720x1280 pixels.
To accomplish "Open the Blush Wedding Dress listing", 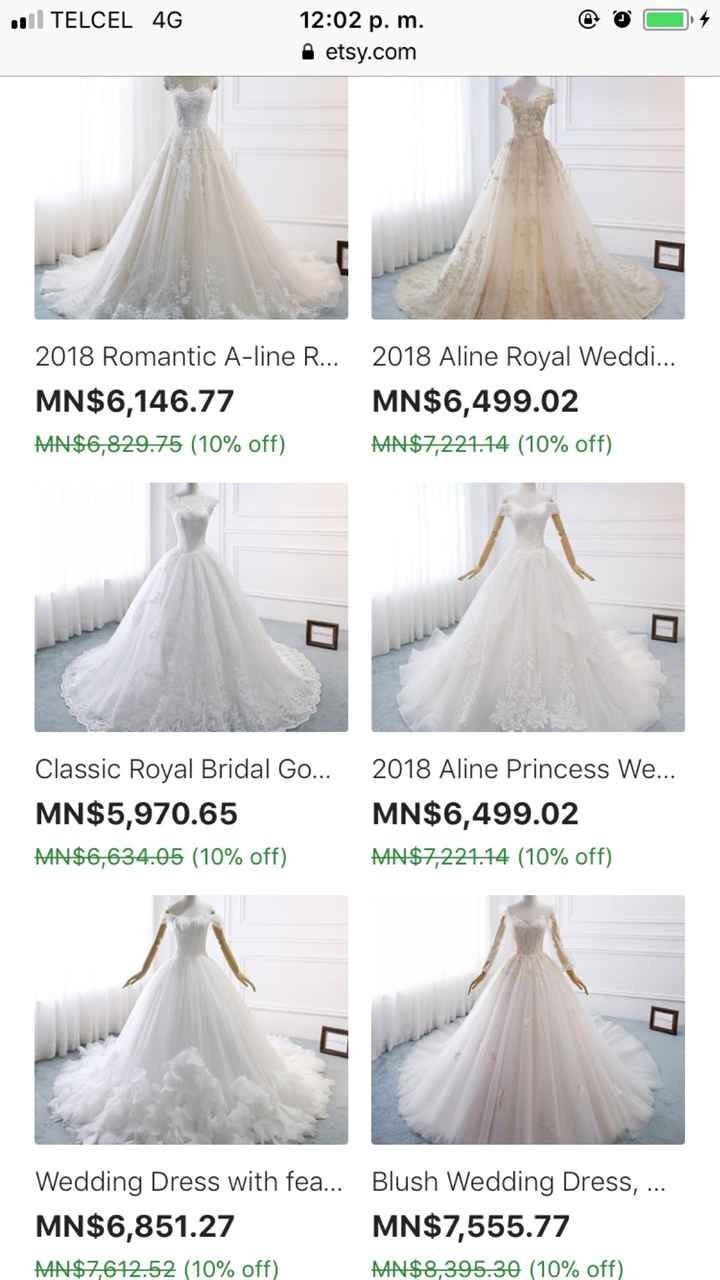I will pyautogui.click(x=524, y=1183).
